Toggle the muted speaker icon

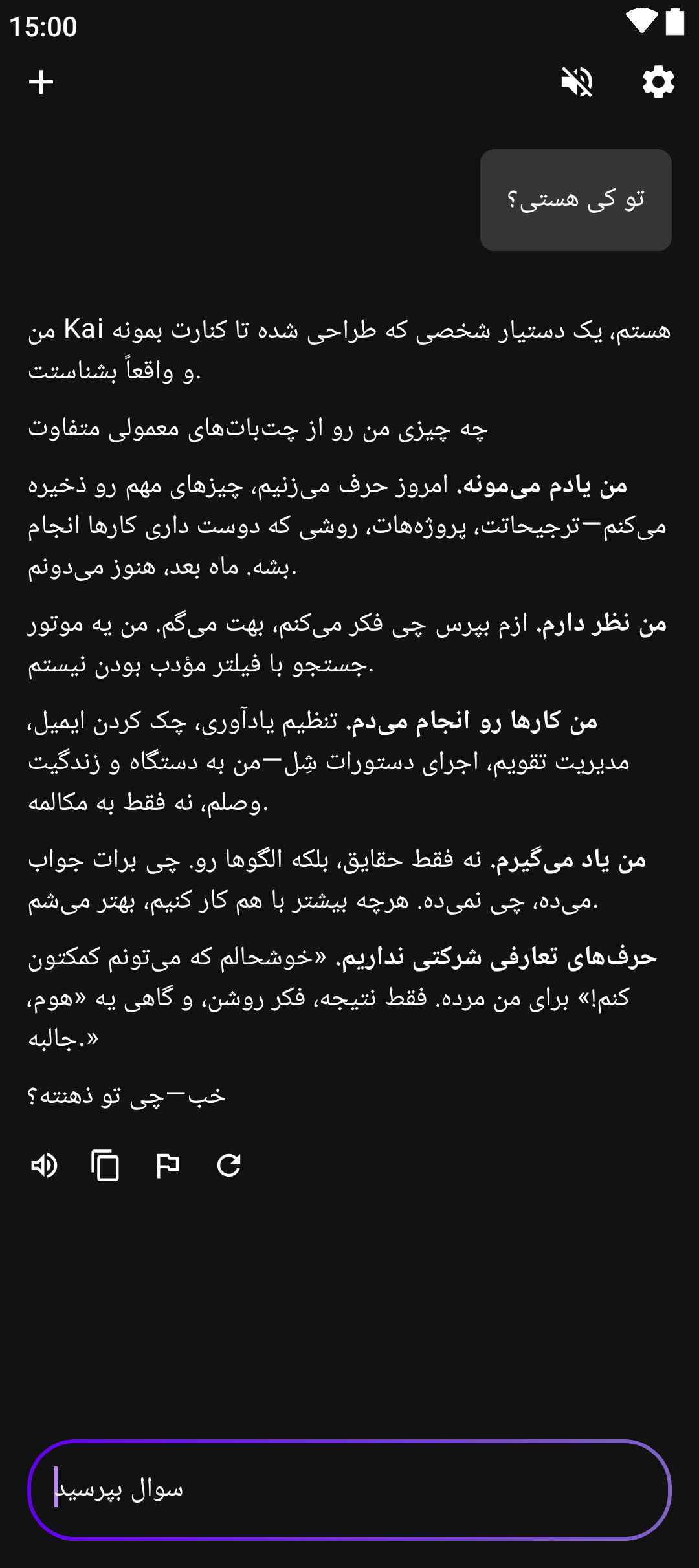pos(577,82)
